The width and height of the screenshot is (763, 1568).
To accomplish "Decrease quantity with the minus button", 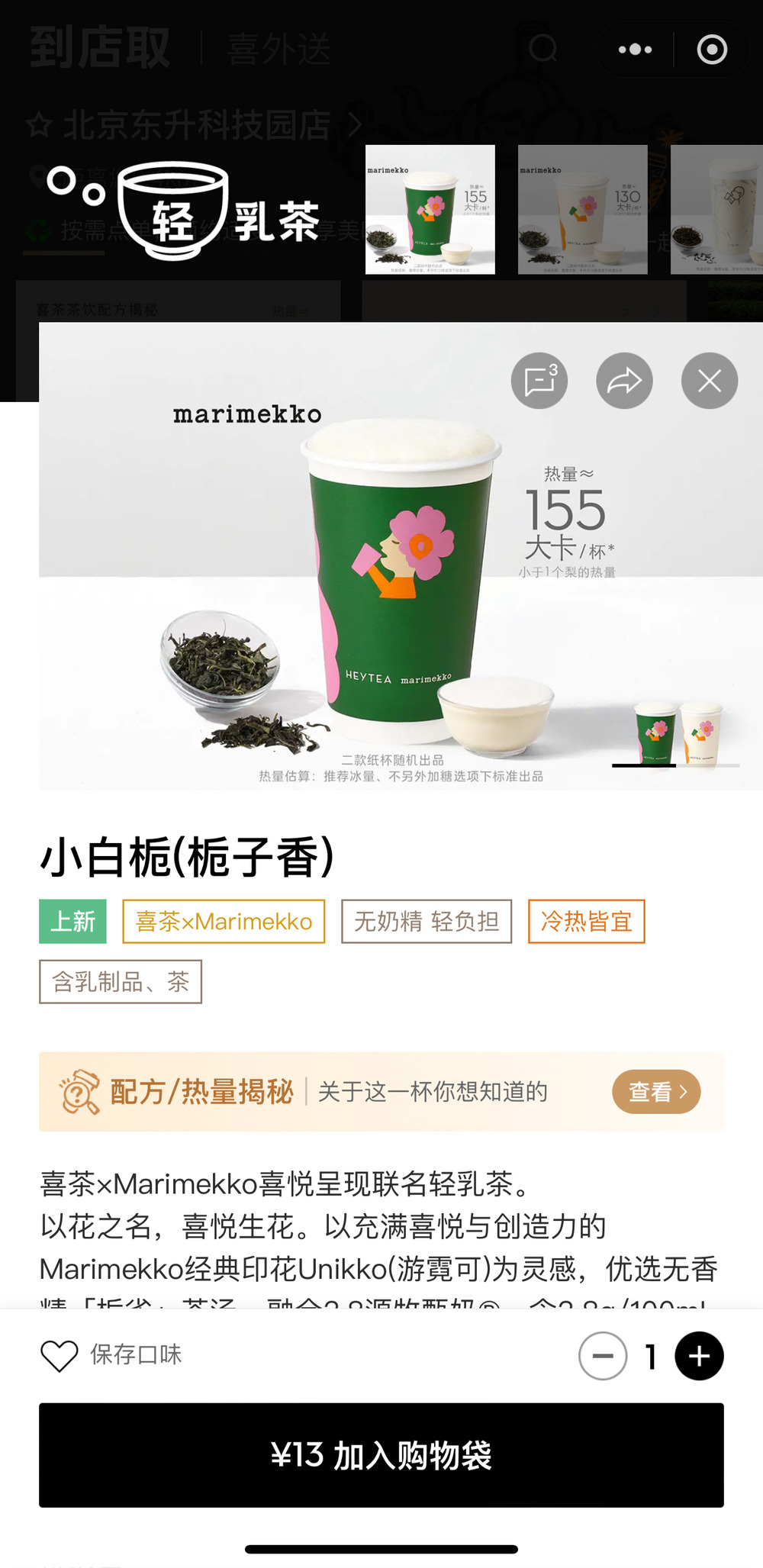I will 603,1356.
